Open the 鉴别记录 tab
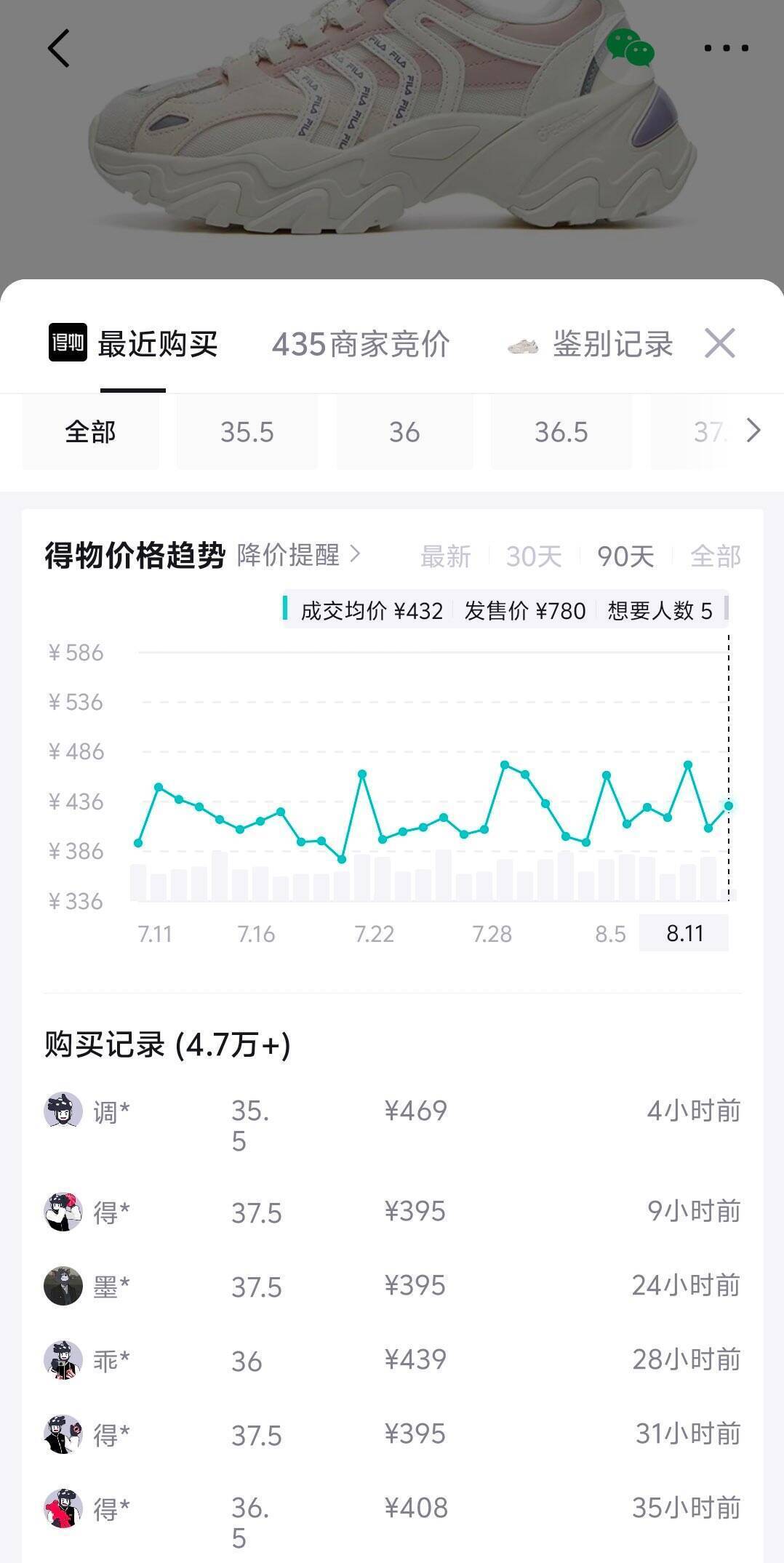This screenshot has height=1563, width=784. pyautogui.click(x=590, y=344)
